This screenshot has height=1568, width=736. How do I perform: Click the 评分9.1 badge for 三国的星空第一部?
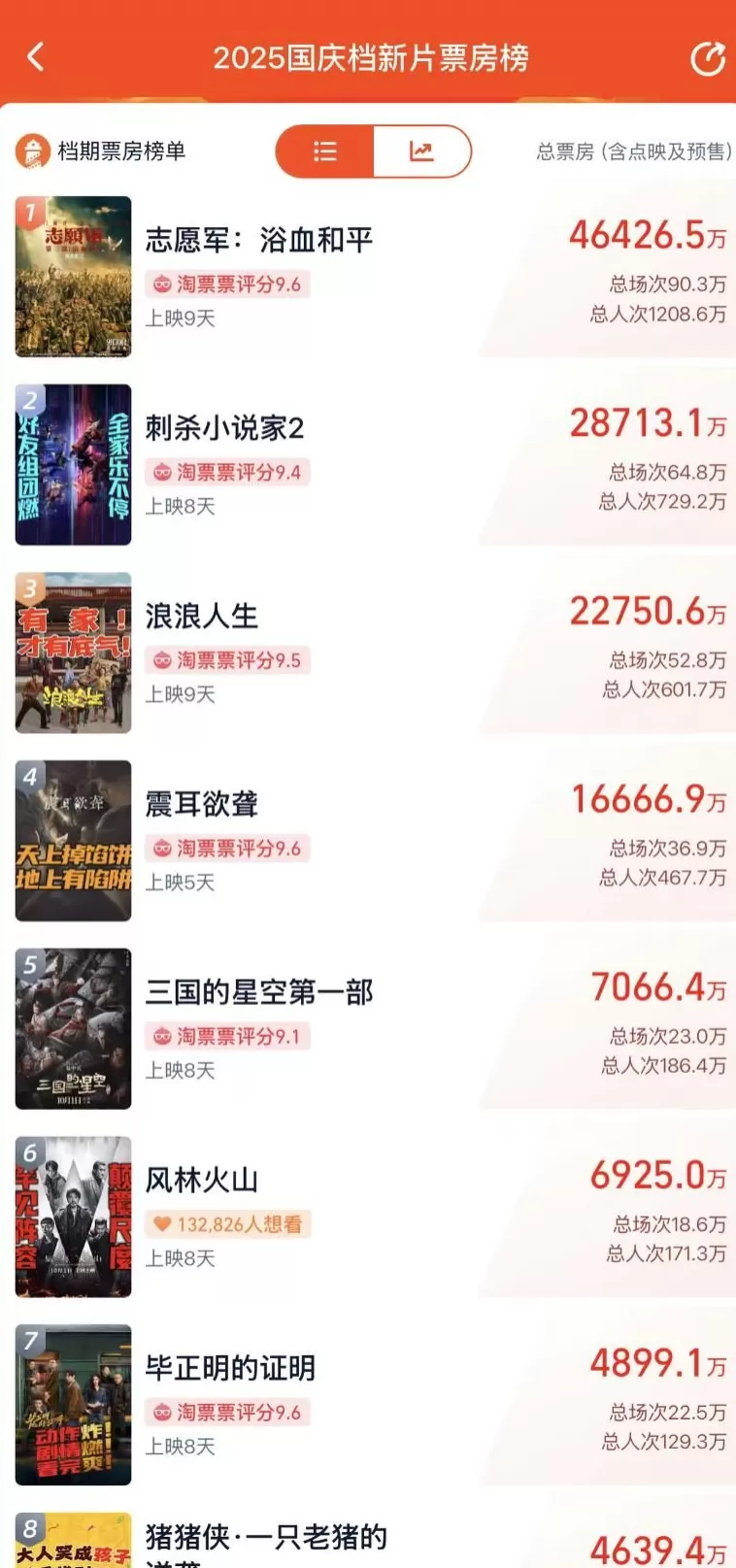click(227, 1037)
